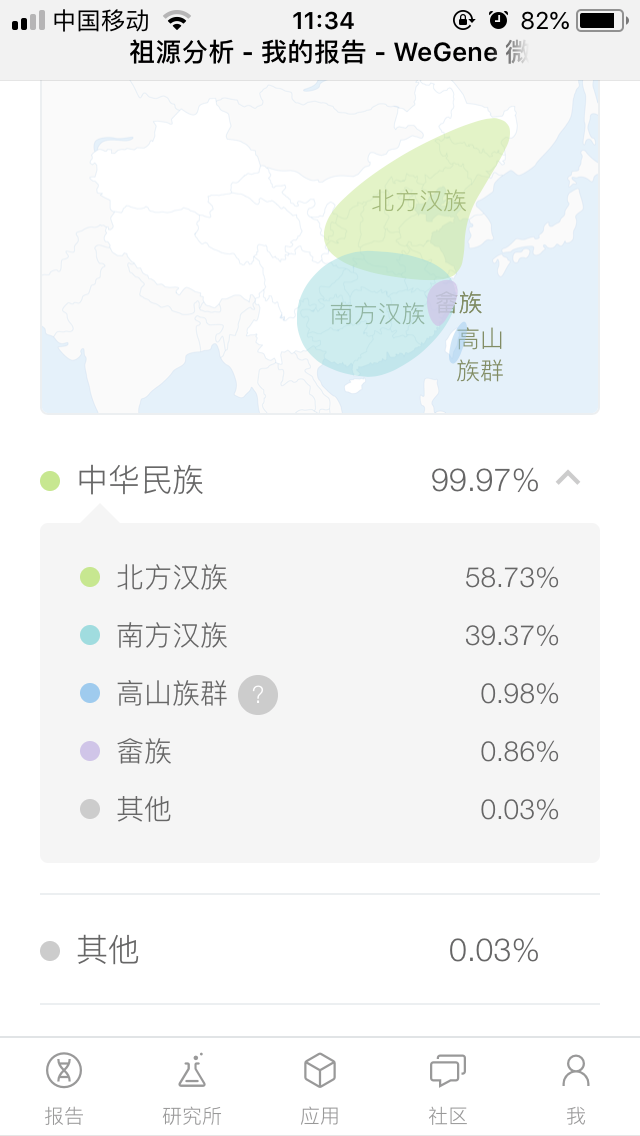The image size is (640, 1136).
Task: Collapse the 中华民族 ancestry section
Action: coord(568,479)
